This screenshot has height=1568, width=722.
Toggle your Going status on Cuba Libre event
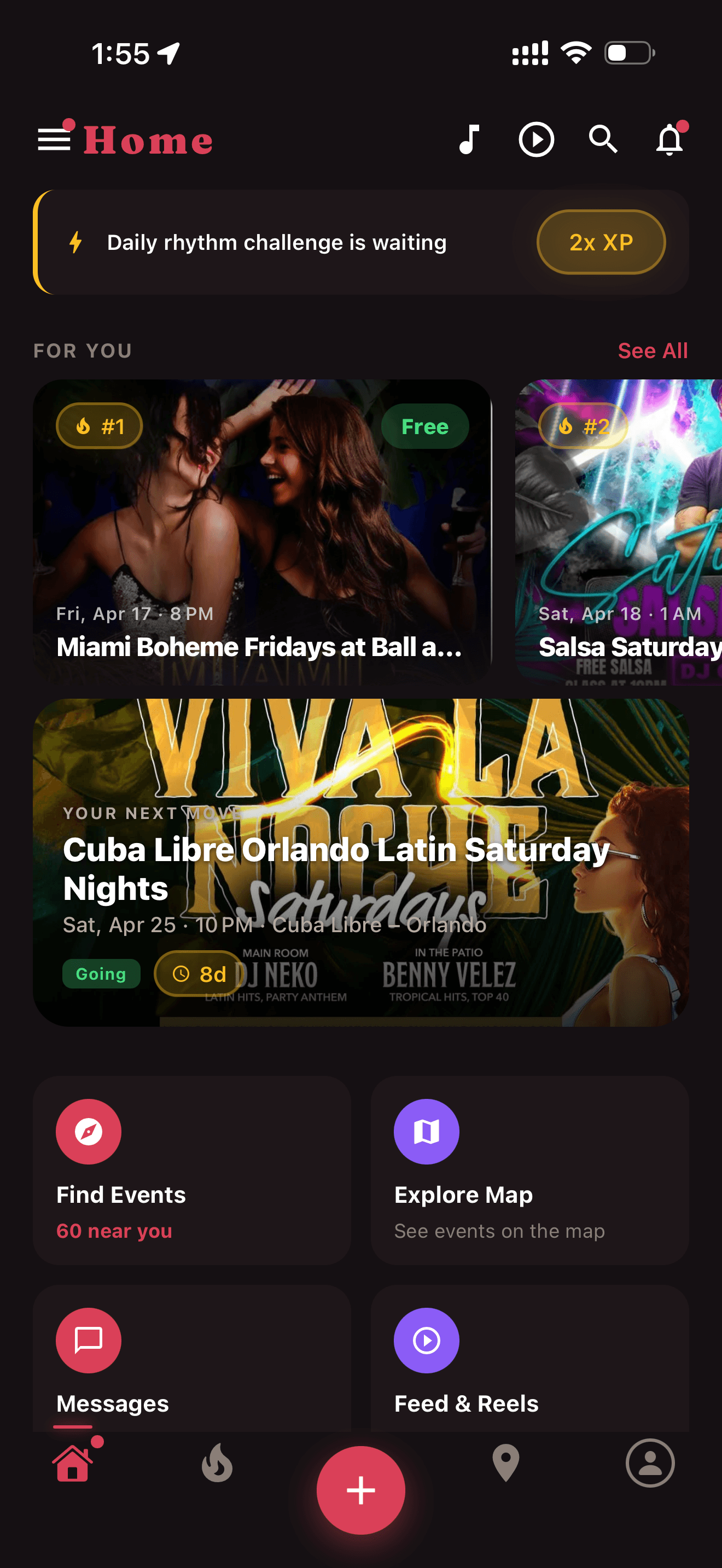pos(101,973)
